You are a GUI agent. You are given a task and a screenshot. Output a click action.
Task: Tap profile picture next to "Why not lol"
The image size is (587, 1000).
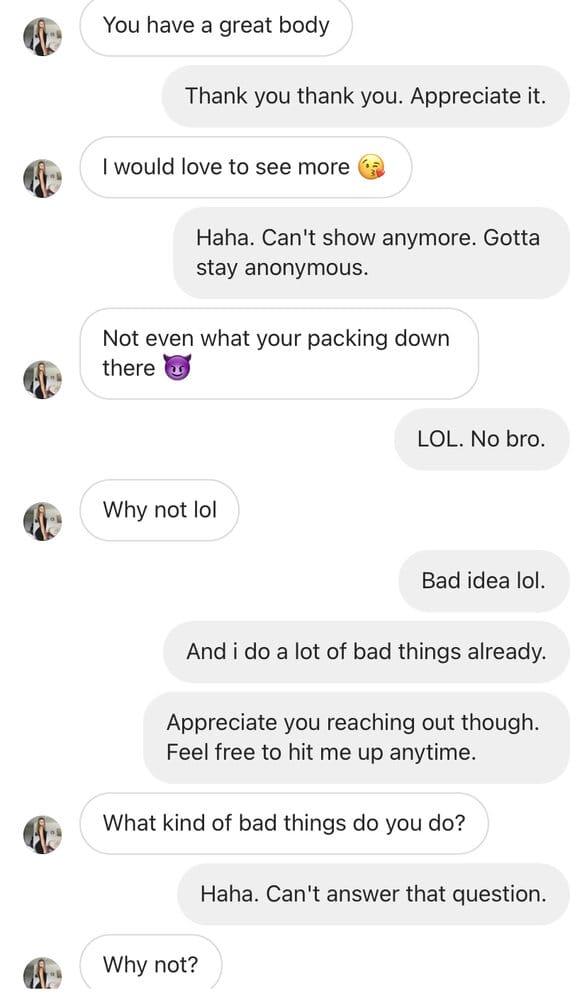pyautogui.click(x=43, y=521)
